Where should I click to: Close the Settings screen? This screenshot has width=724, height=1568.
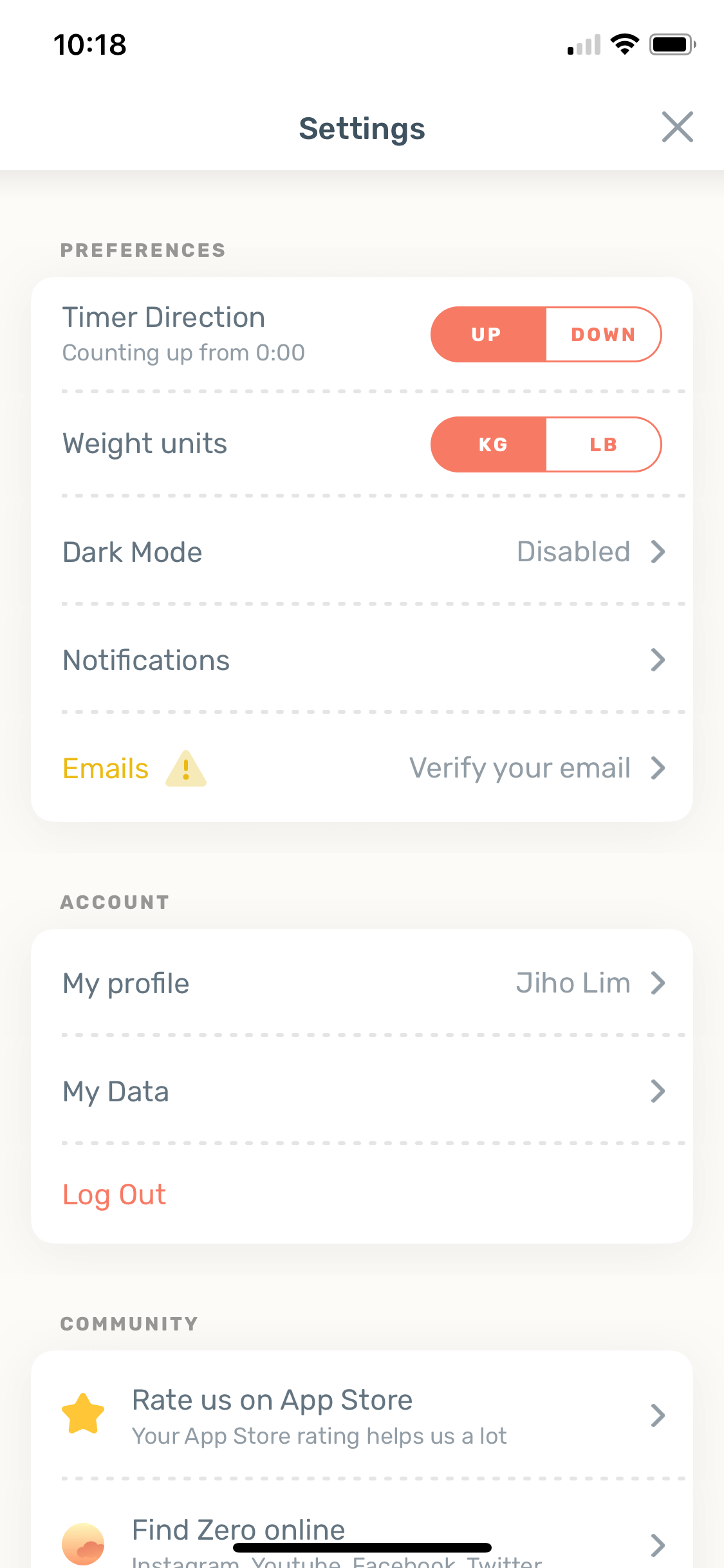pos(678,127)
